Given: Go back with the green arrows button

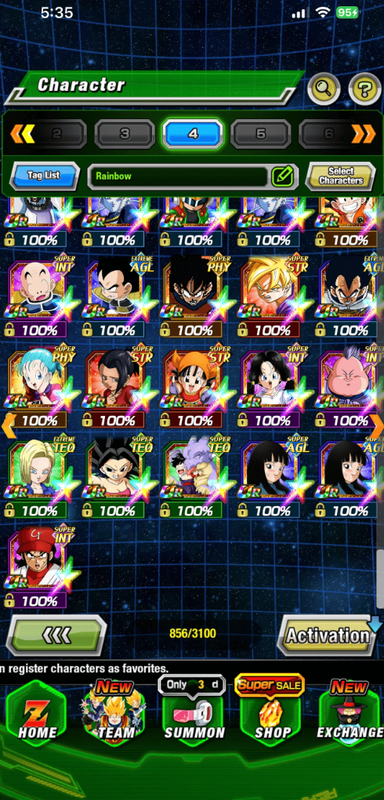Looking at the screenshot, I should pos(56,635).
